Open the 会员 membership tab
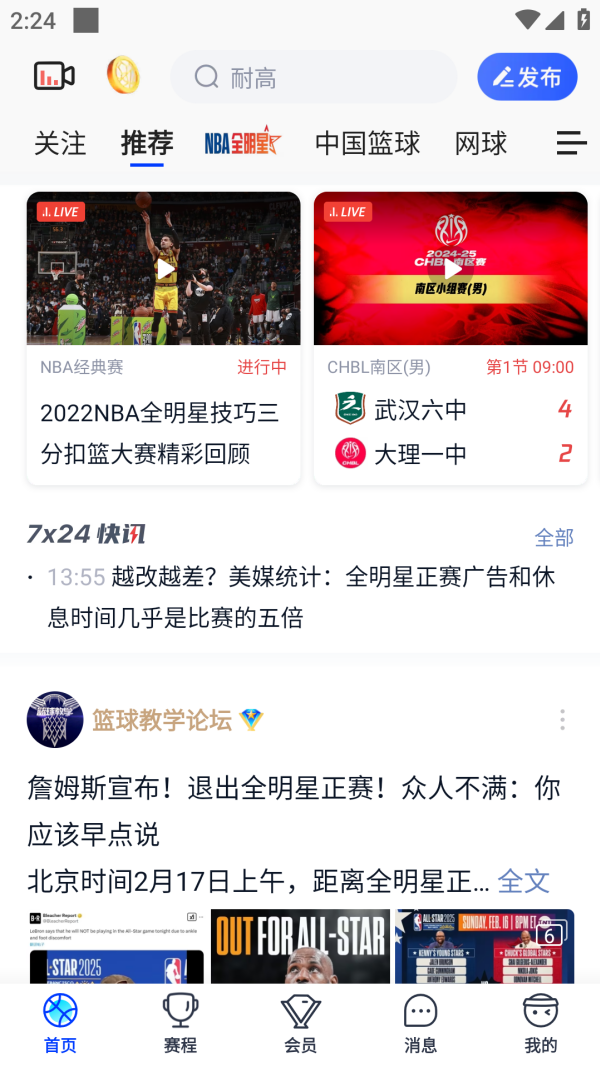This screenshot has width=600, height=1067. click(x=300, y=1023)
